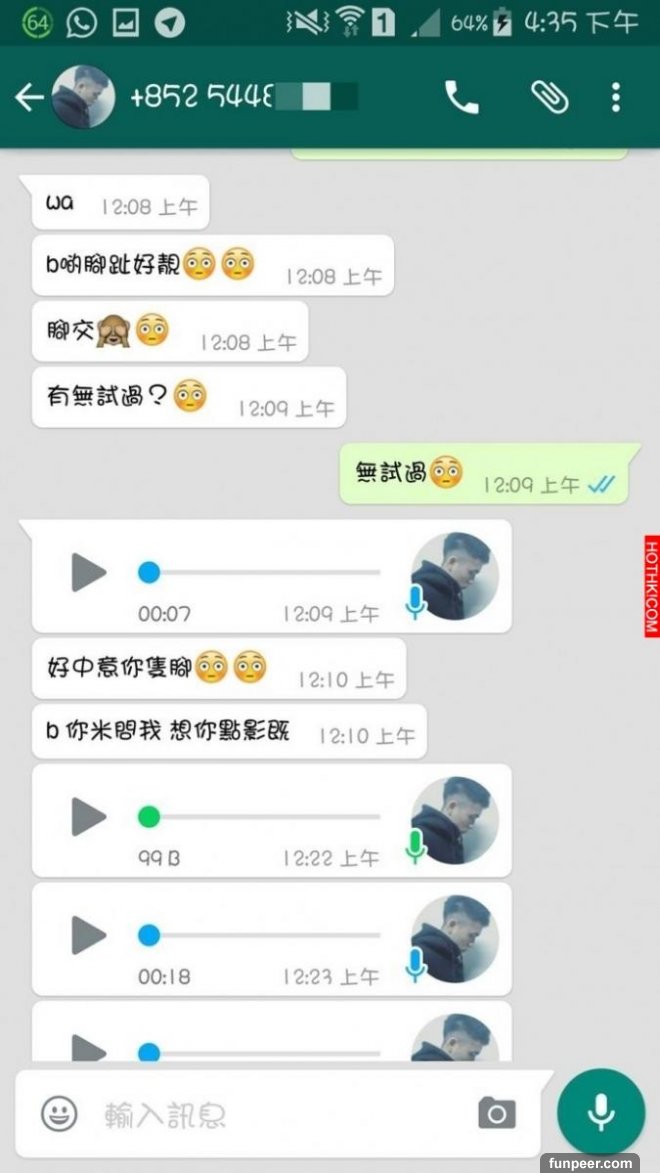Viewport: 660px width, 1173px height.
Task: Open the contact's profile picture in header
Action: [83, 97]
